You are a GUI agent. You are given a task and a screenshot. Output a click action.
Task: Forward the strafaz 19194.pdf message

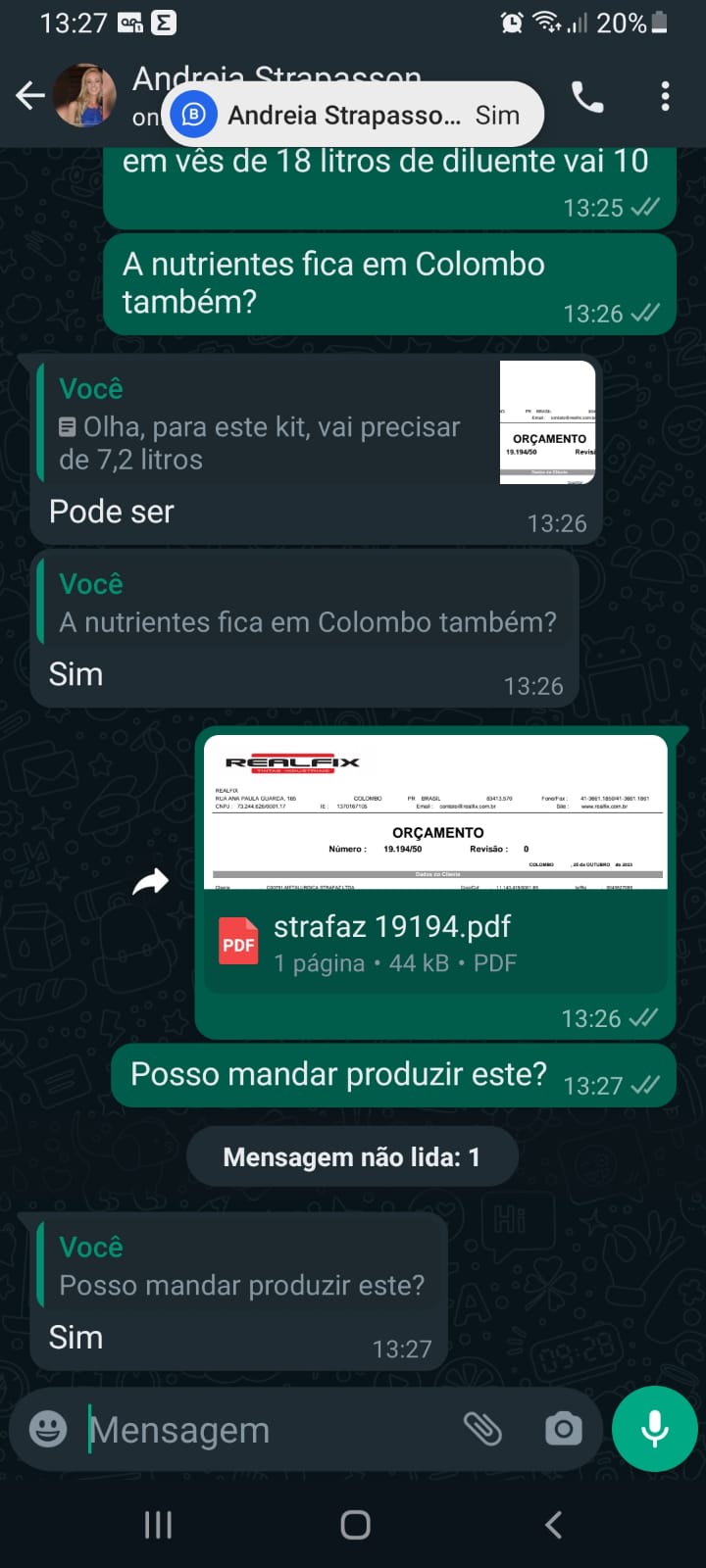click(151, 883)
